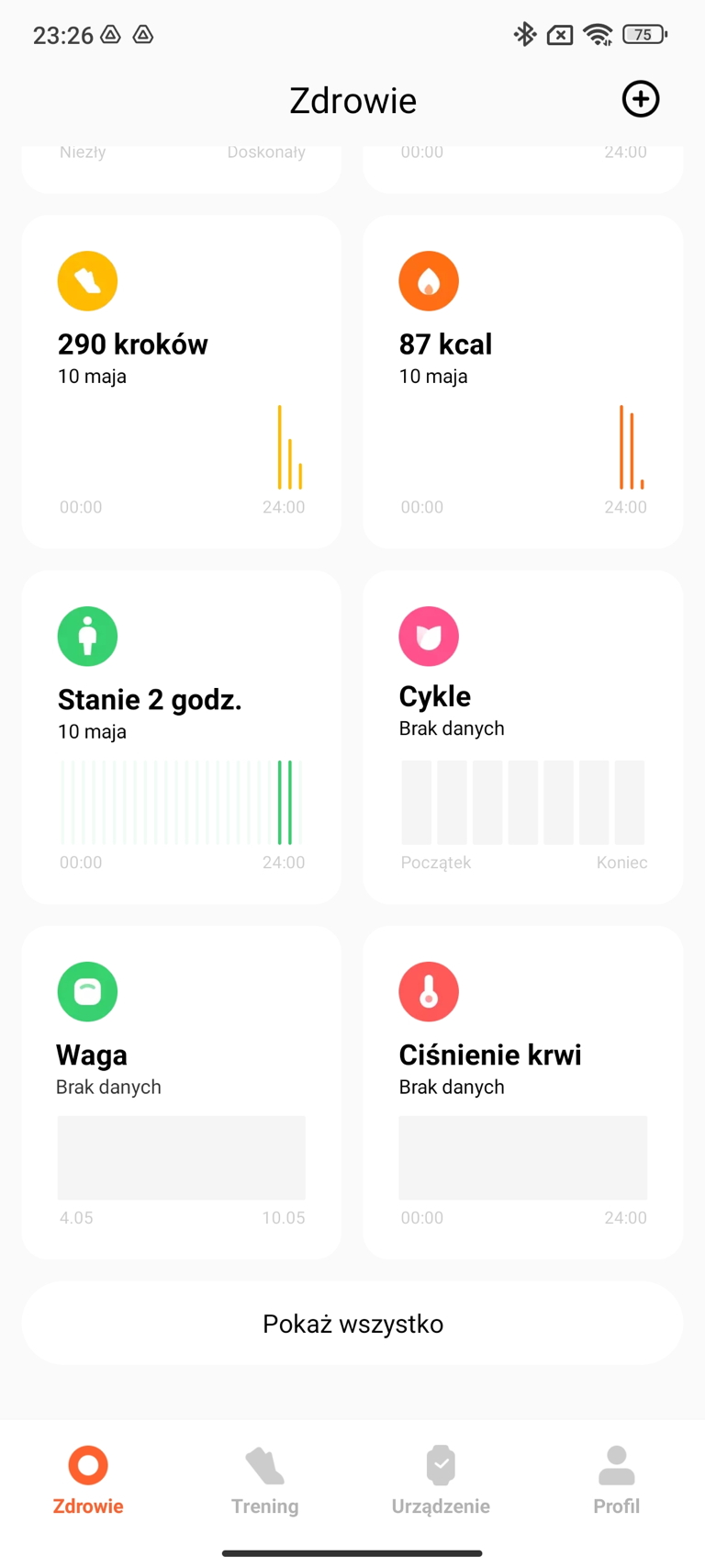The width and height of the screenshot is (705, 1568).
Task: Select the Zdrowie tab
Action: point(88,1480)
